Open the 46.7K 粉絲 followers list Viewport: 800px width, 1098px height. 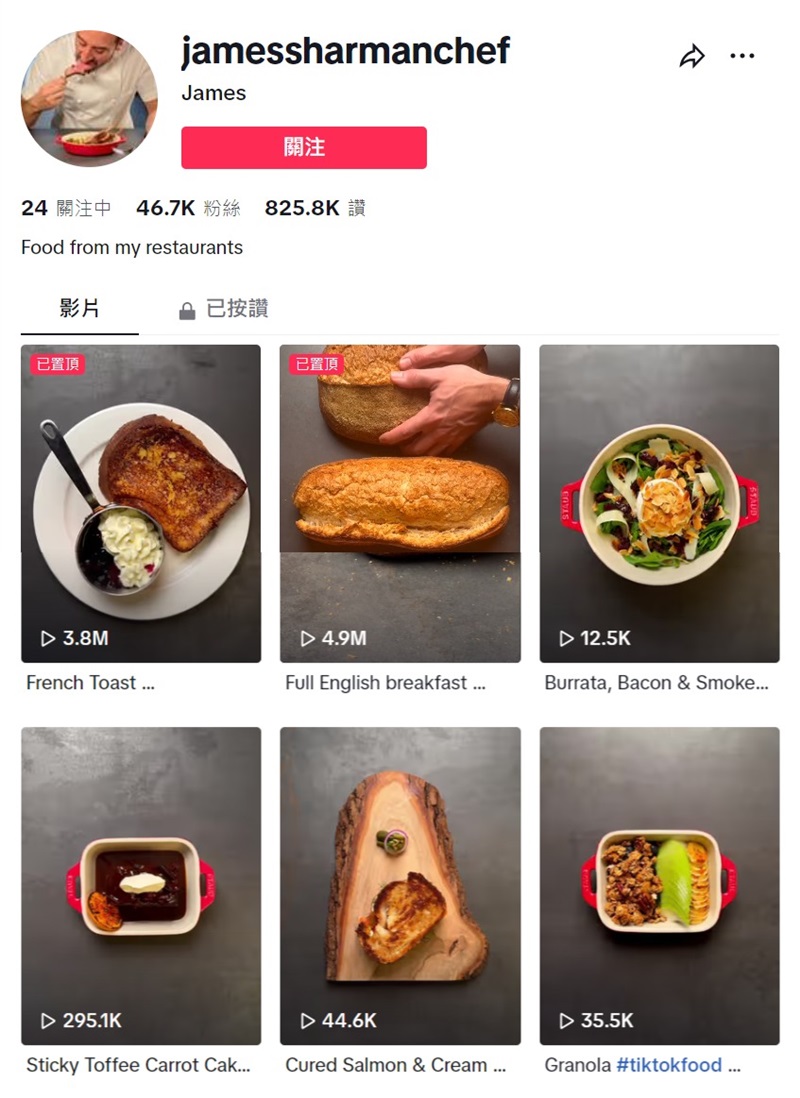(x=188, y=208)
